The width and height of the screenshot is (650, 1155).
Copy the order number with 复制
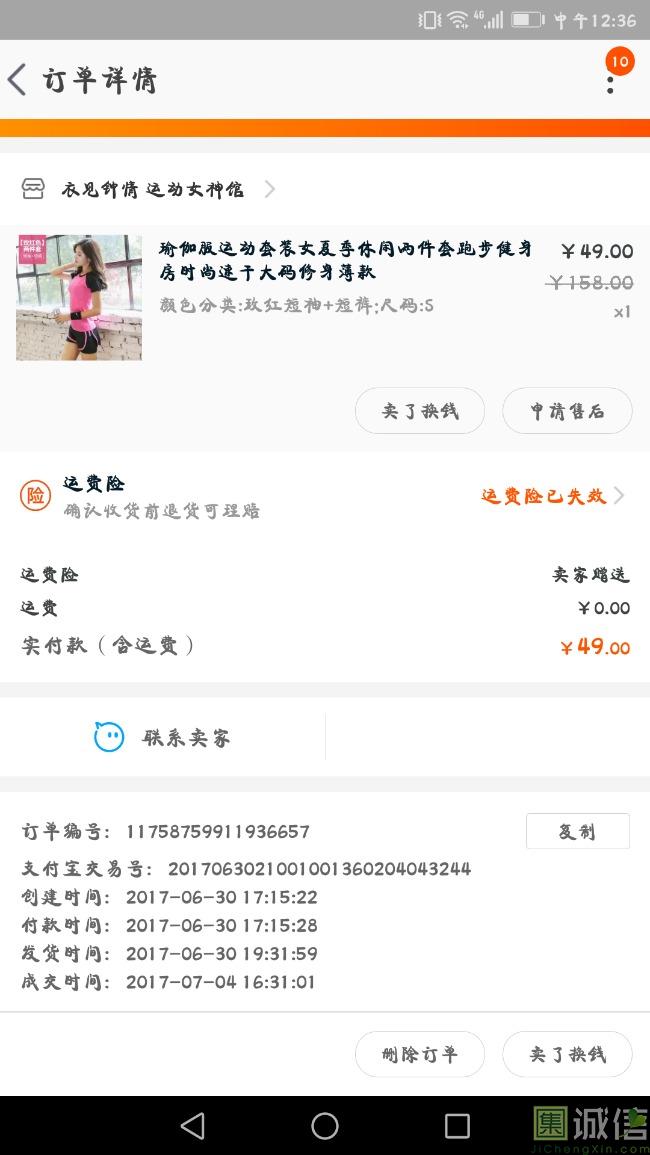click(577, 831)
